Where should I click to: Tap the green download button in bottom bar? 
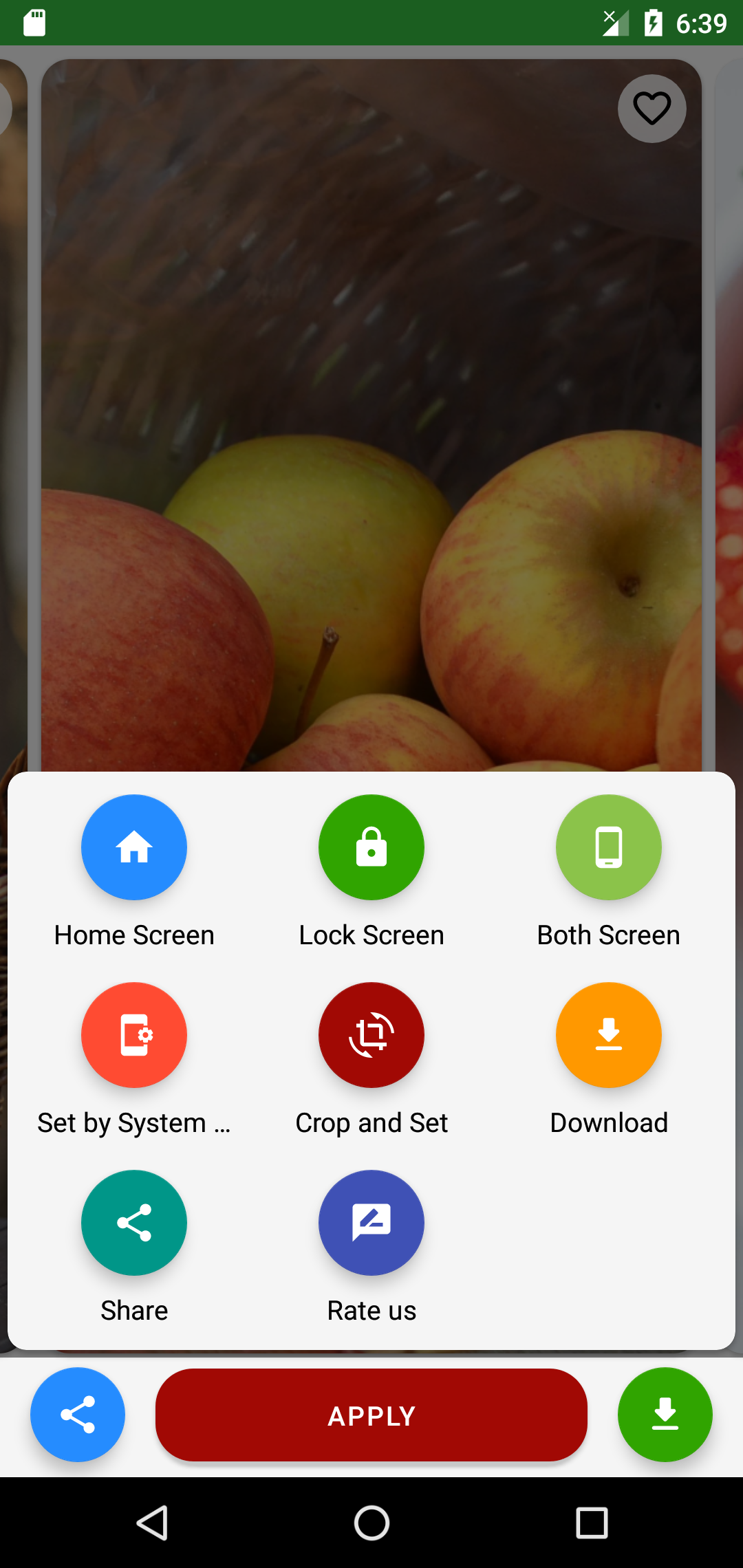click(x=665, y=1415)
